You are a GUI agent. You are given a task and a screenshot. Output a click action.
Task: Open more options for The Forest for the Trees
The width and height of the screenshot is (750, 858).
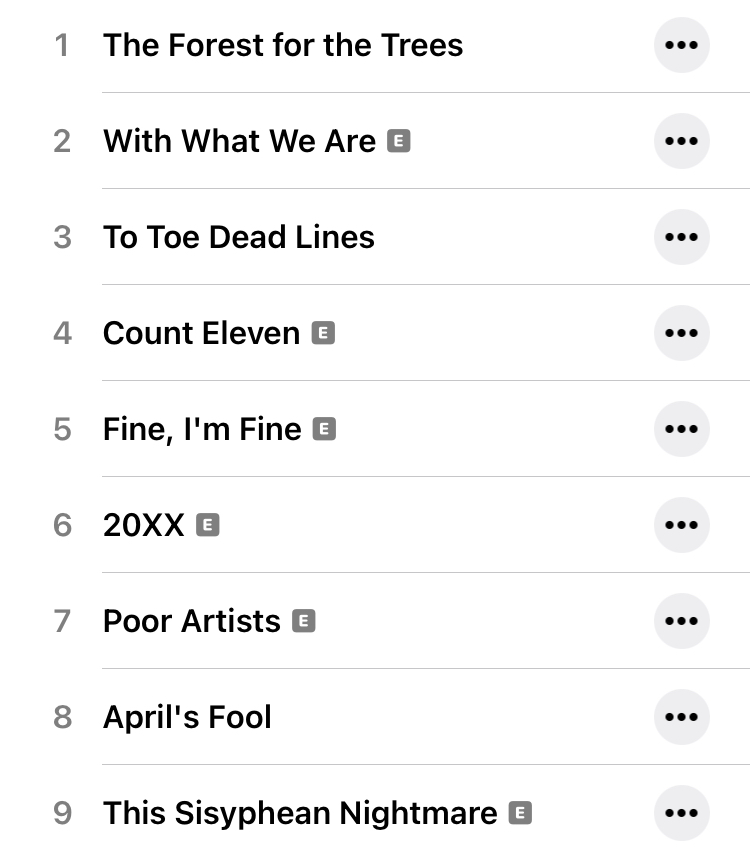tap(681, 45)
